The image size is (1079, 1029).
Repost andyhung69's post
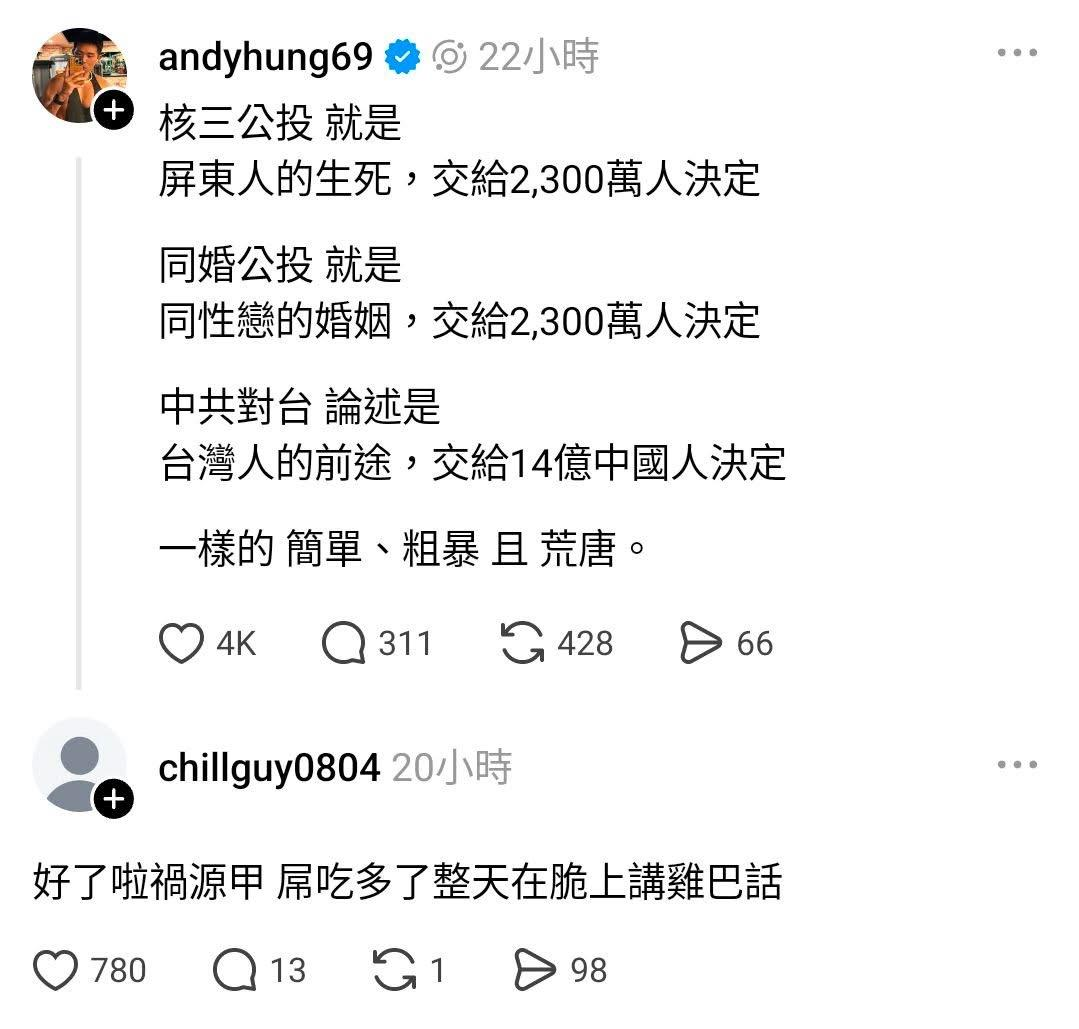(x=522, y=643)
